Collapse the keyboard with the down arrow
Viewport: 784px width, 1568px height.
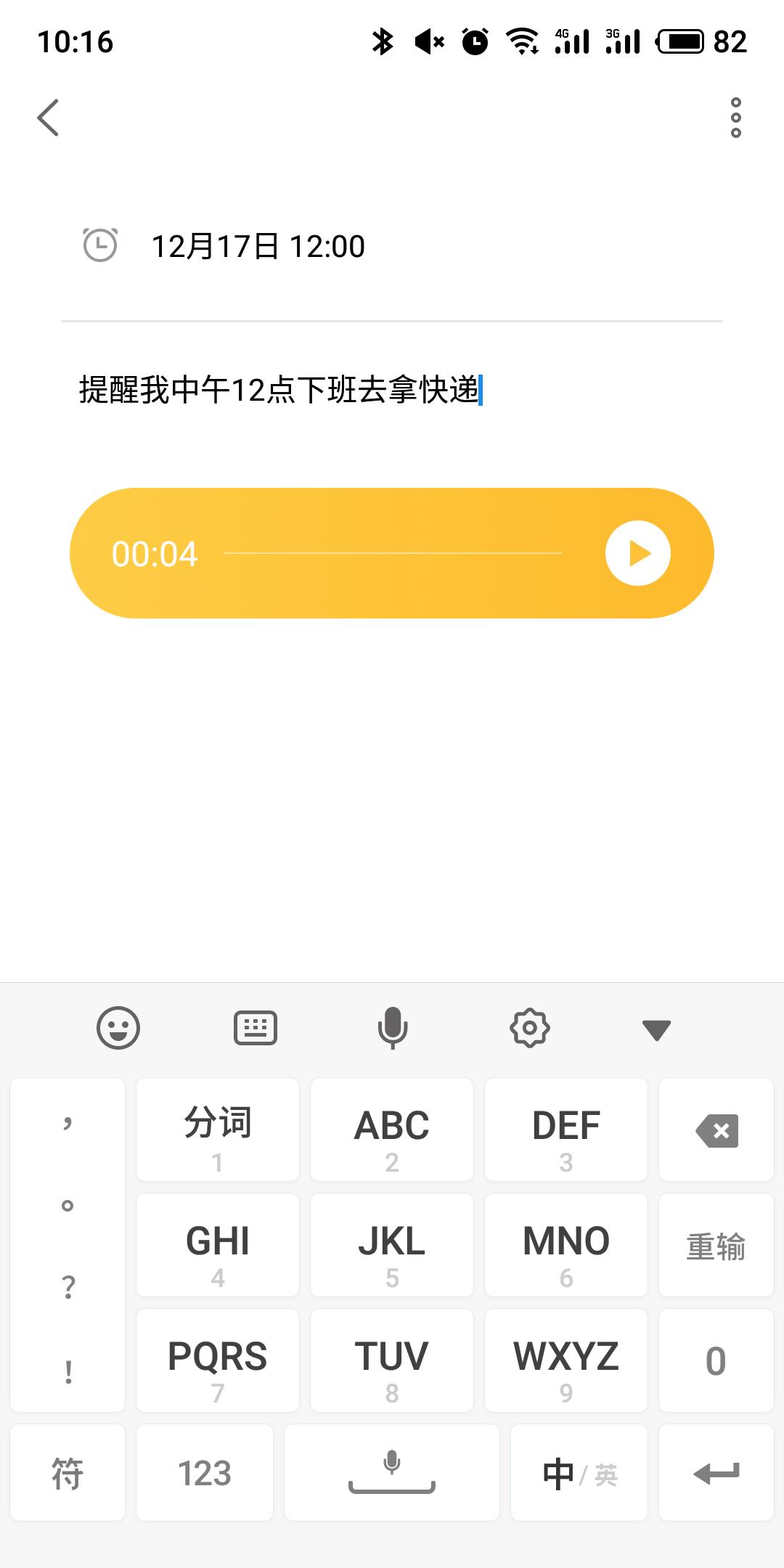pos(656,1027)
